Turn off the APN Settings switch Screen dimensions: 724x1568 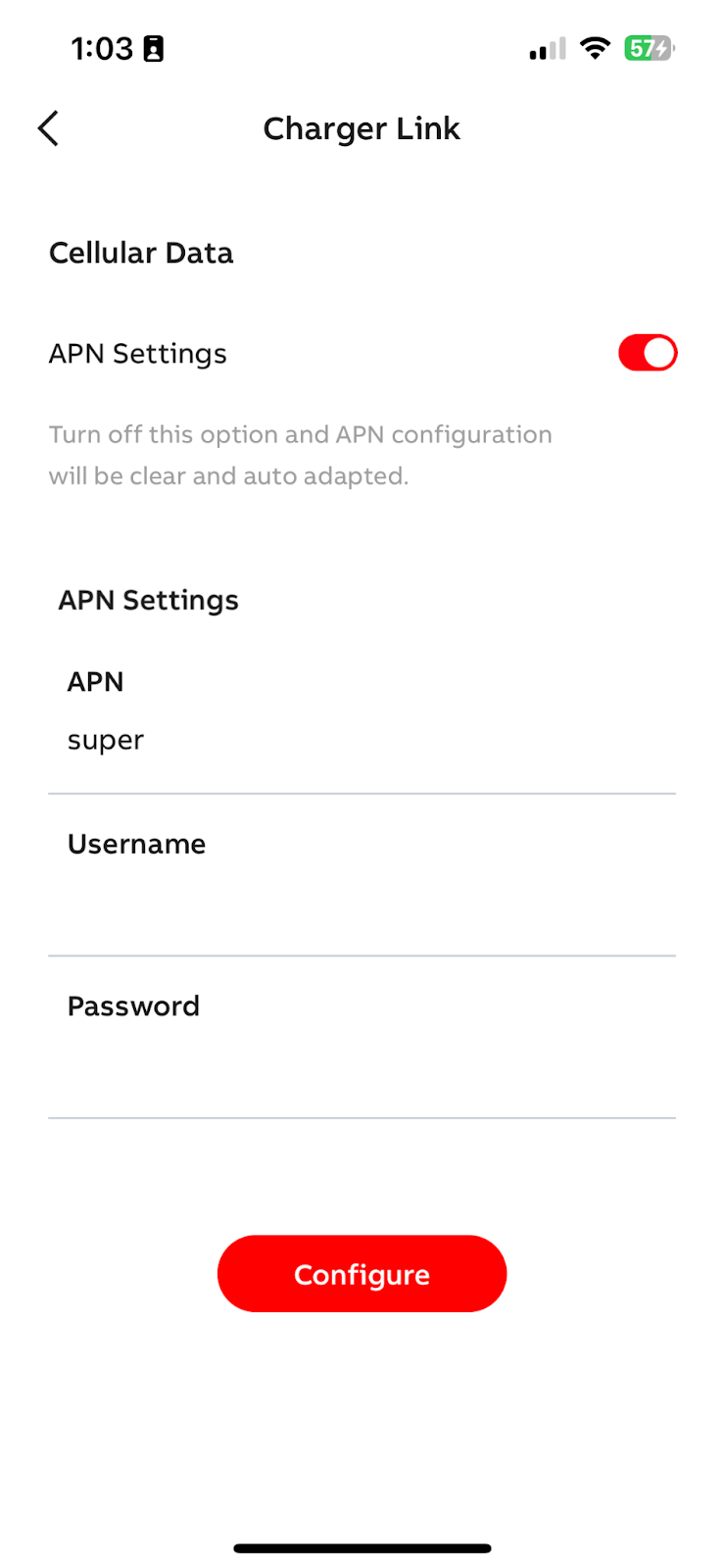point(647,353)
